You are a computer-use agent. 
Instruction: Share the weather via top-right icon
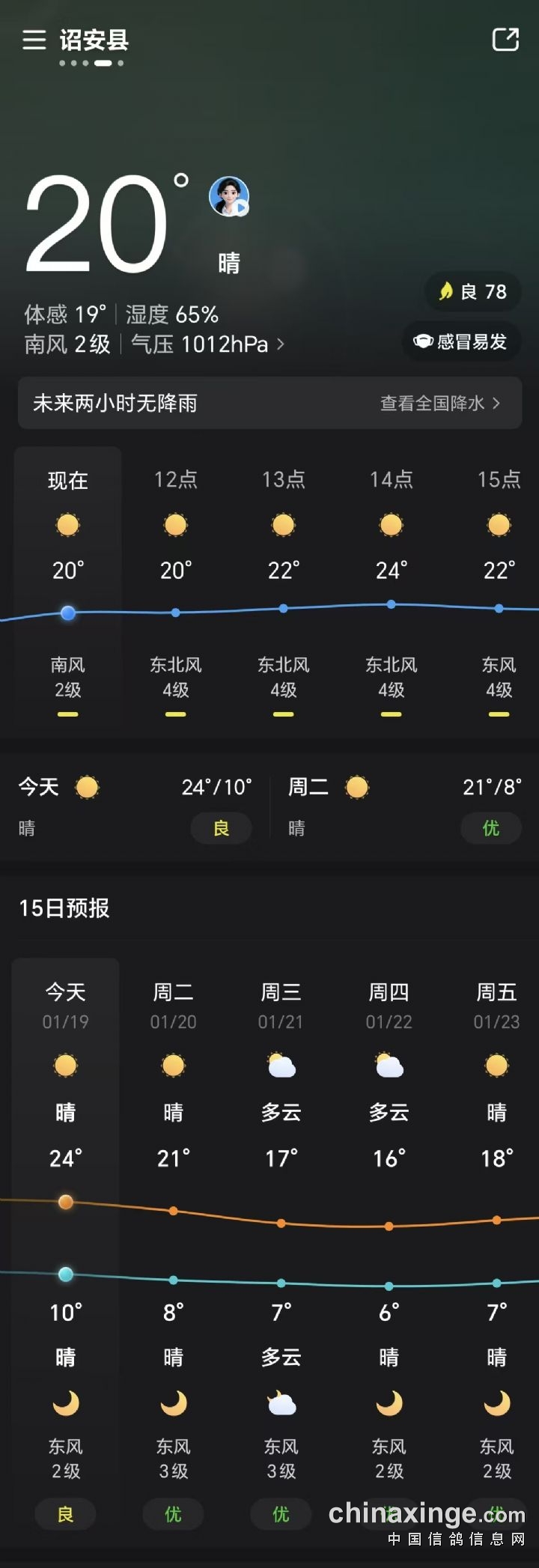[505, 39]
